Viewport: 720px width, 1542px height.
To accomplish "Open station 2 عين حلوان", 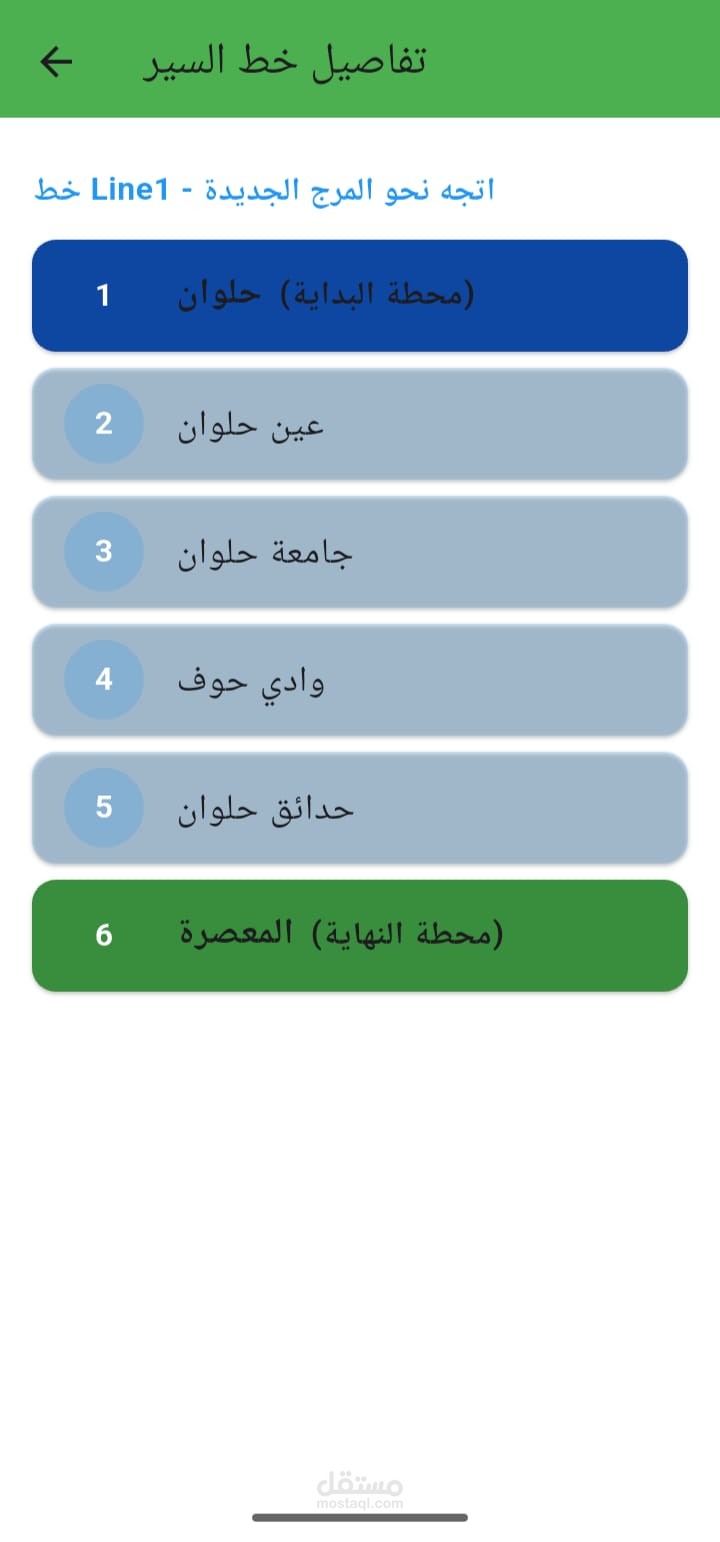I will click(x=360, y=424).
